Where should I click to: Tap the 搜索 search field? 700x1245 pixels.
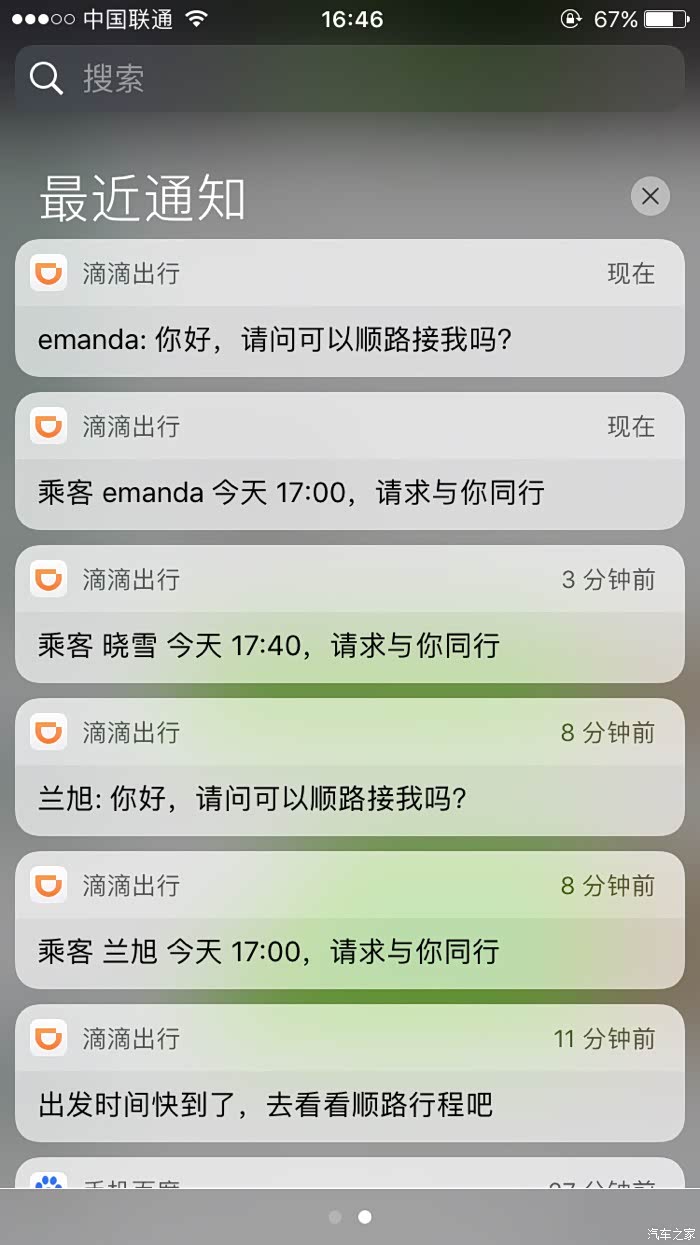pyautogui.click(x=350, y=78)
